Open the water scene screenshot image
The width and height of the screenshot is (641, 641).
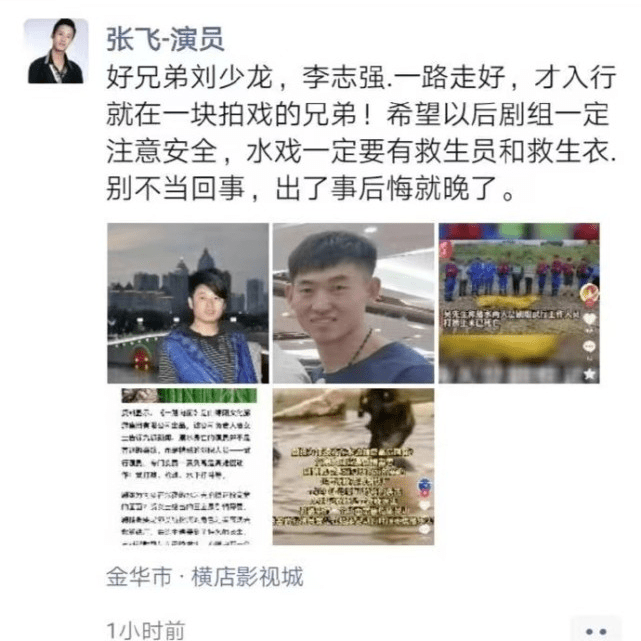(353, 467)
